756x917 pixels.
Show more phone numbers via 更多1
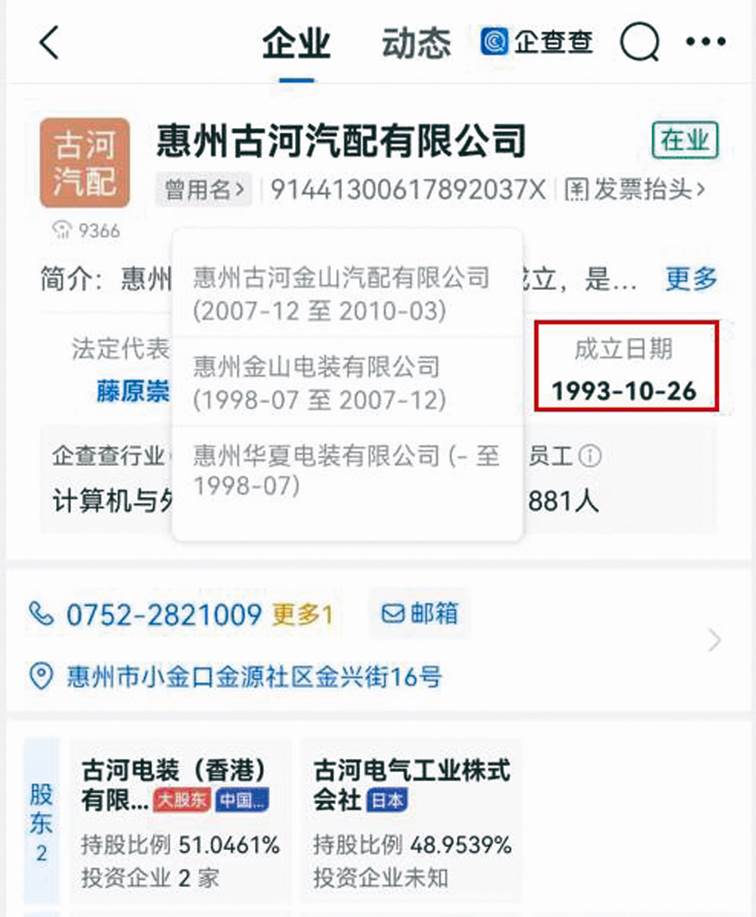point(302,614)
